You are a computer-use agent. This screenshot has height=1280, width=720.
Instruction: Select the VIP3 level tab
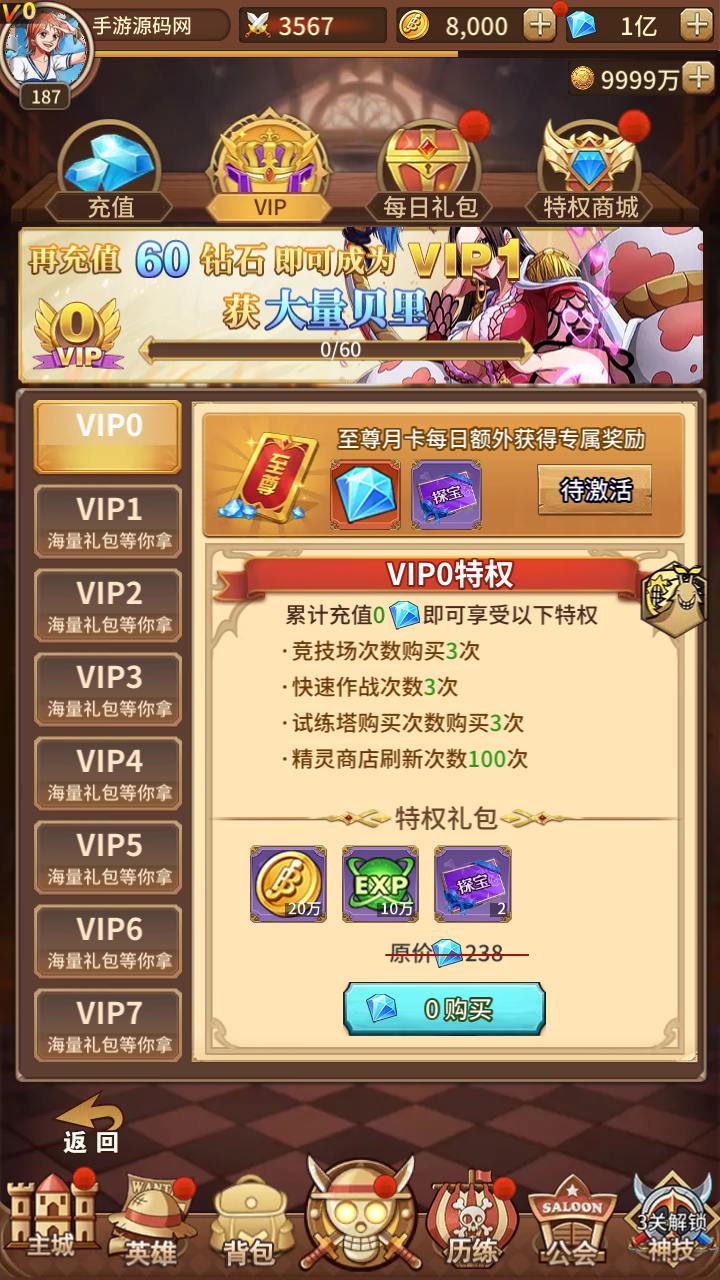click(x=108, y=689)
